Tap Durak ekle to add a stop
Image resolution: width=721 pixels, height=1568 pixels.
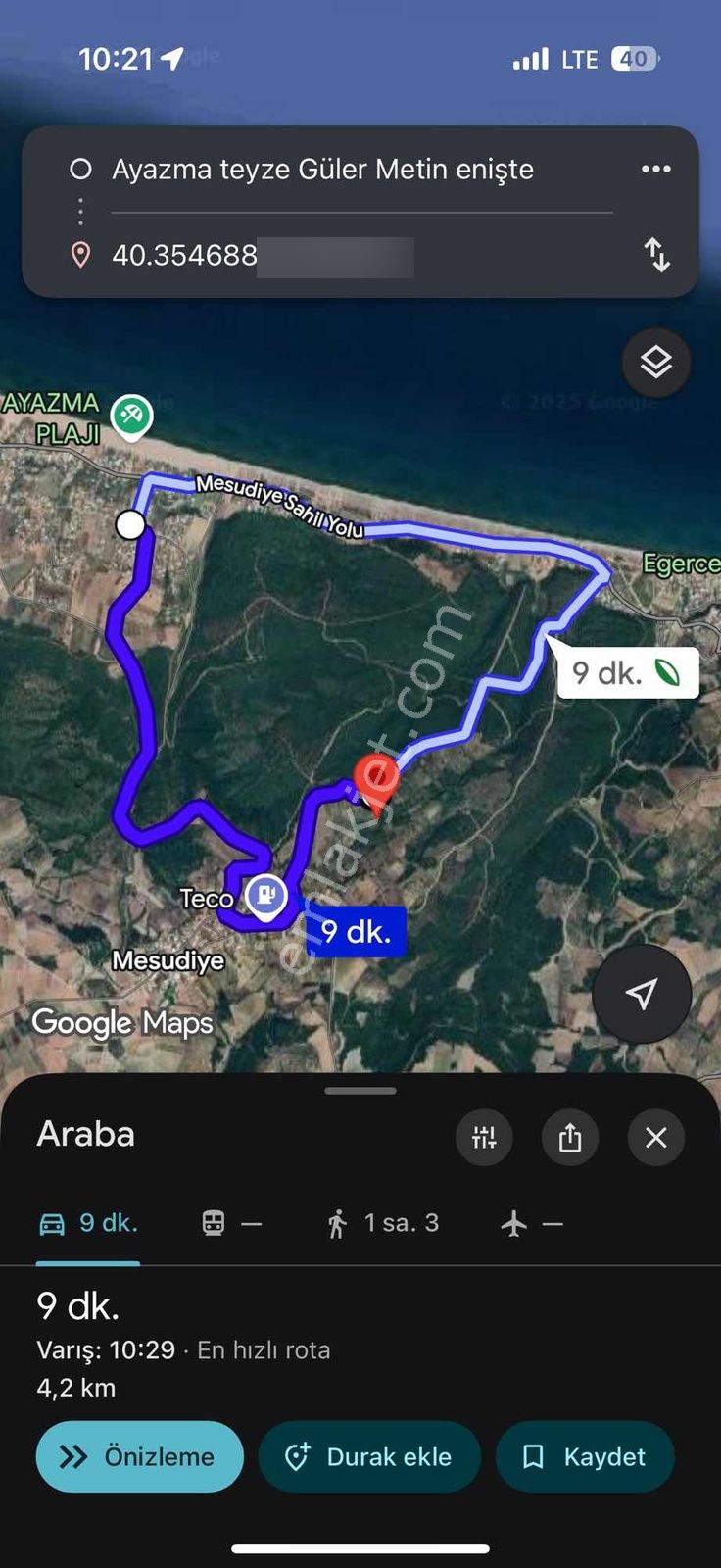click(369, 1456)
